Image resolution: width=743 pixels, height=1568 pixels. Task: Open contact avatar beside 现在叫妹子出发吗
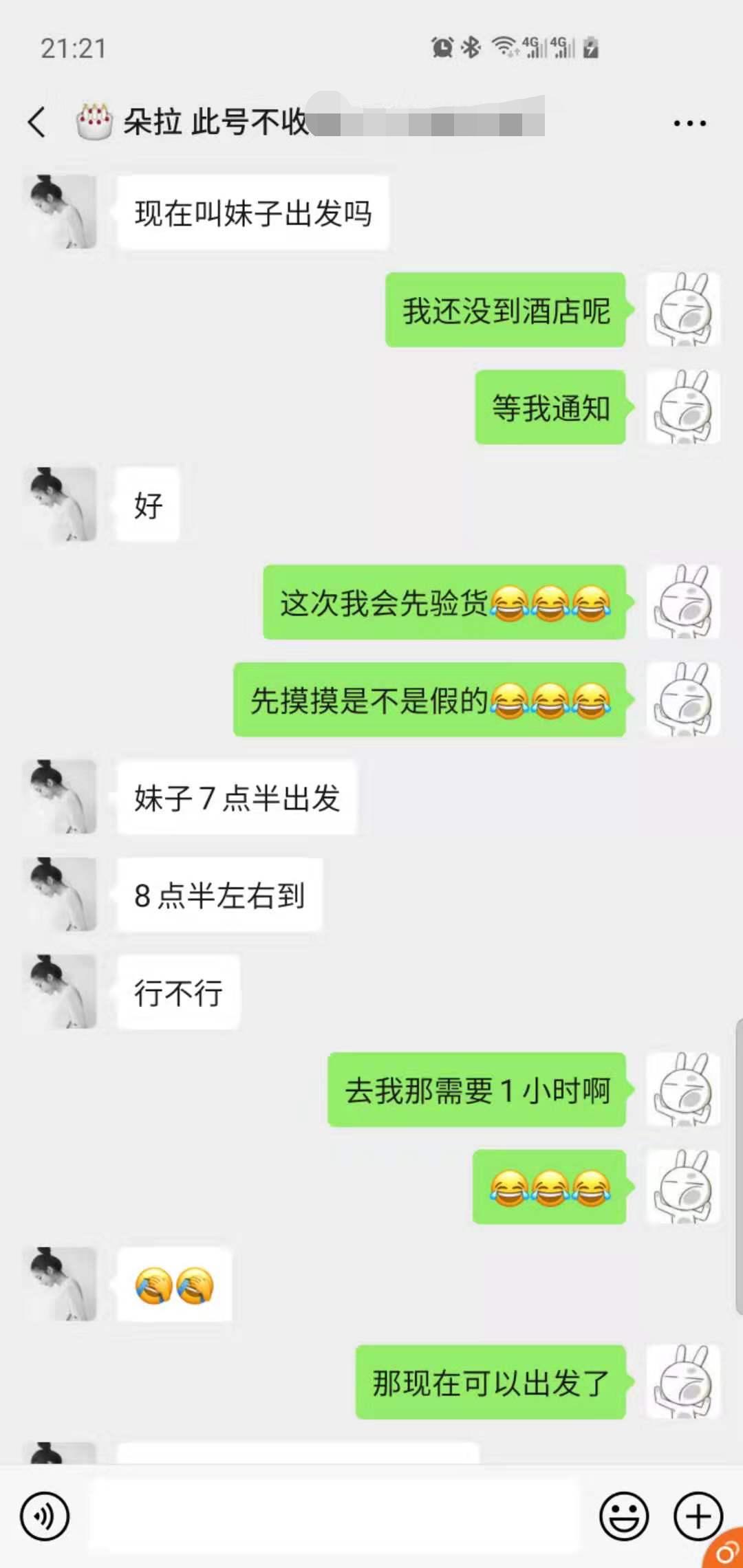tap(61, 212)
